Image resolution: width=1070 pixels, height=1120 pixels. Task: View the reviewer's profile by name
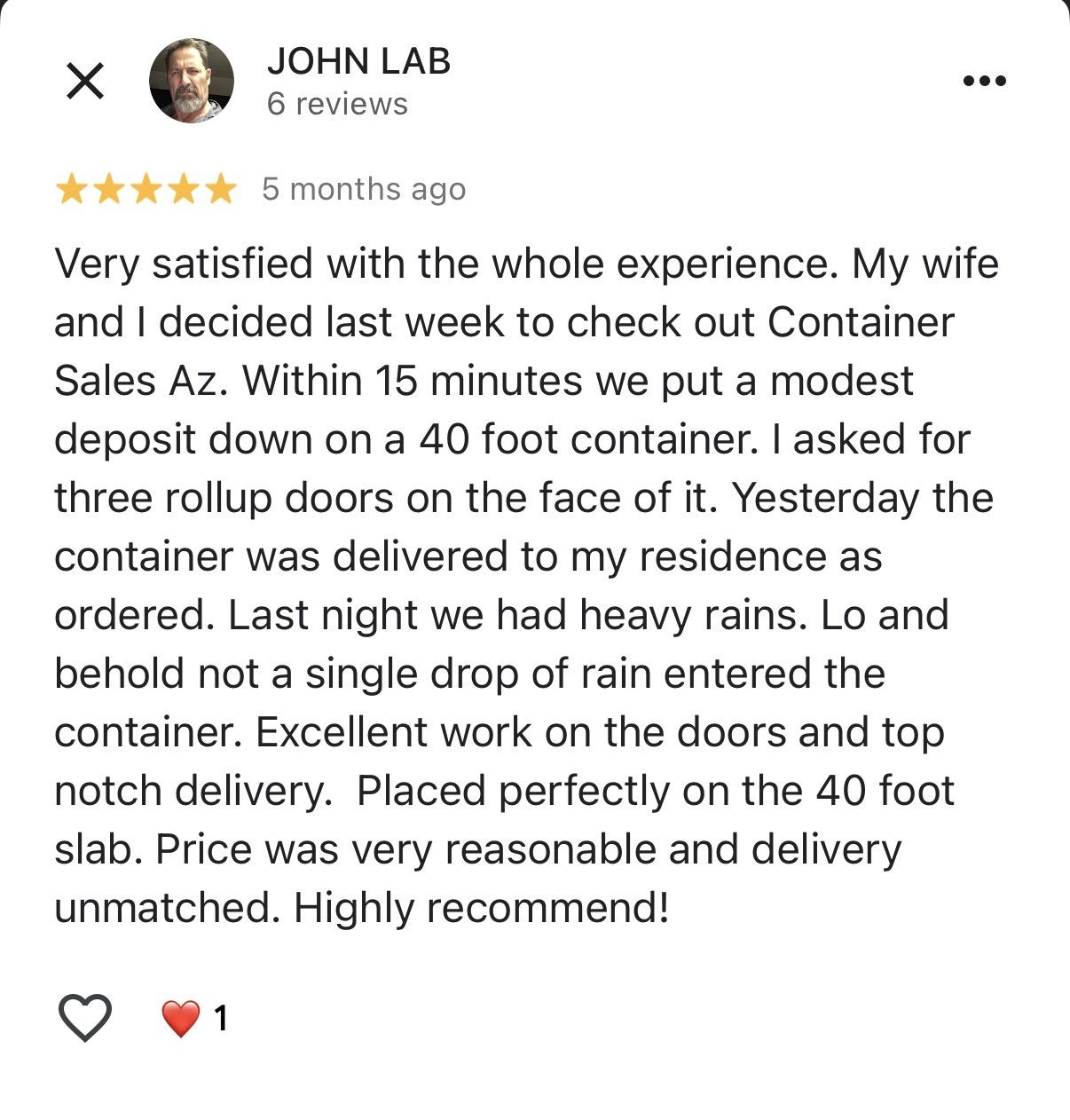tap(358, 61)
